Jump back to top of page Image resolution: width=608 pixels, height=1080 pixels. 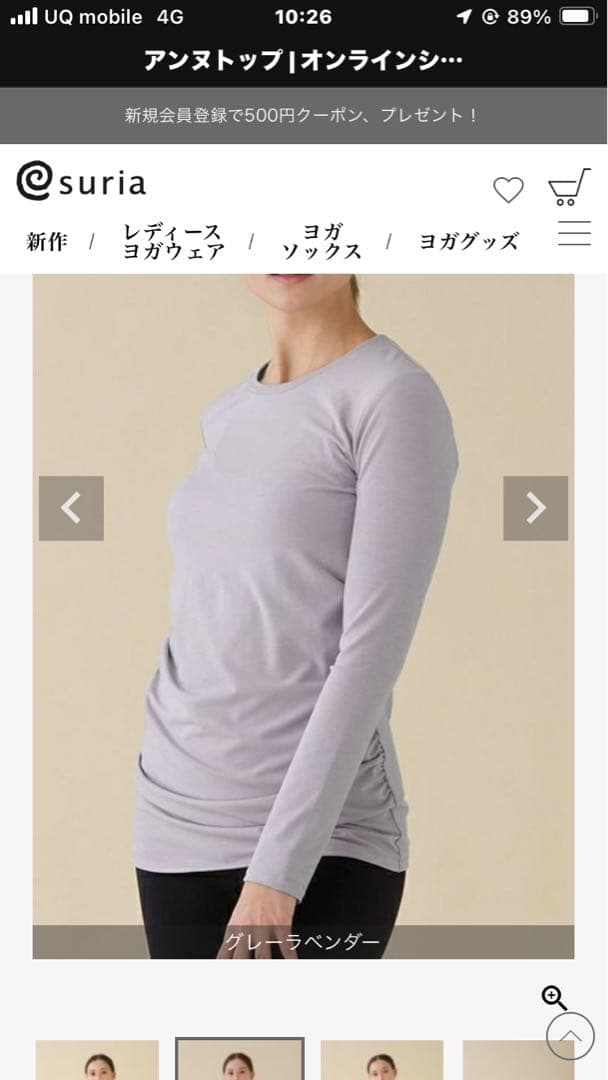(570, 1036)
